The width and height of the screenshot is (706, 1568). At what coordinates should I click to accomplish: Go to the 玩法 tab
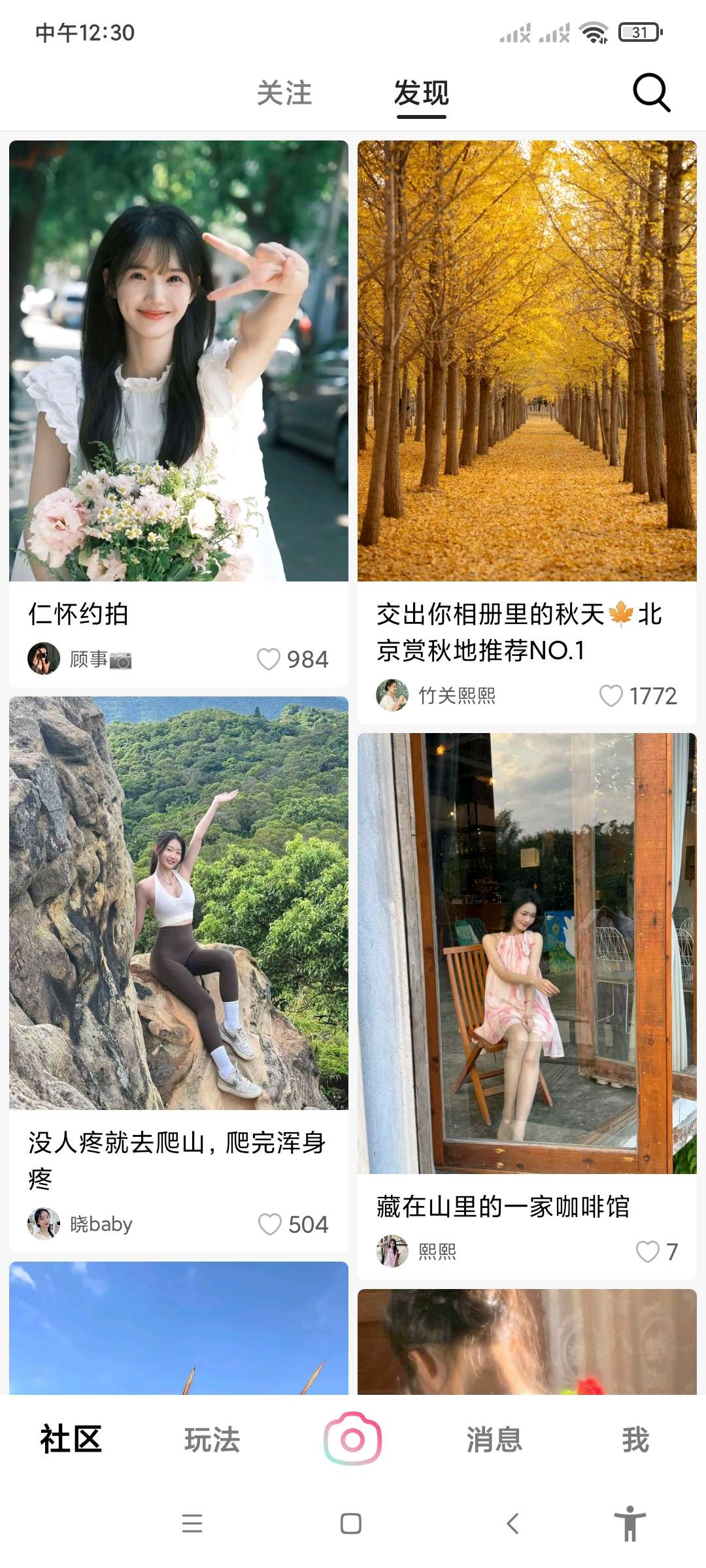click(212, 1440)
